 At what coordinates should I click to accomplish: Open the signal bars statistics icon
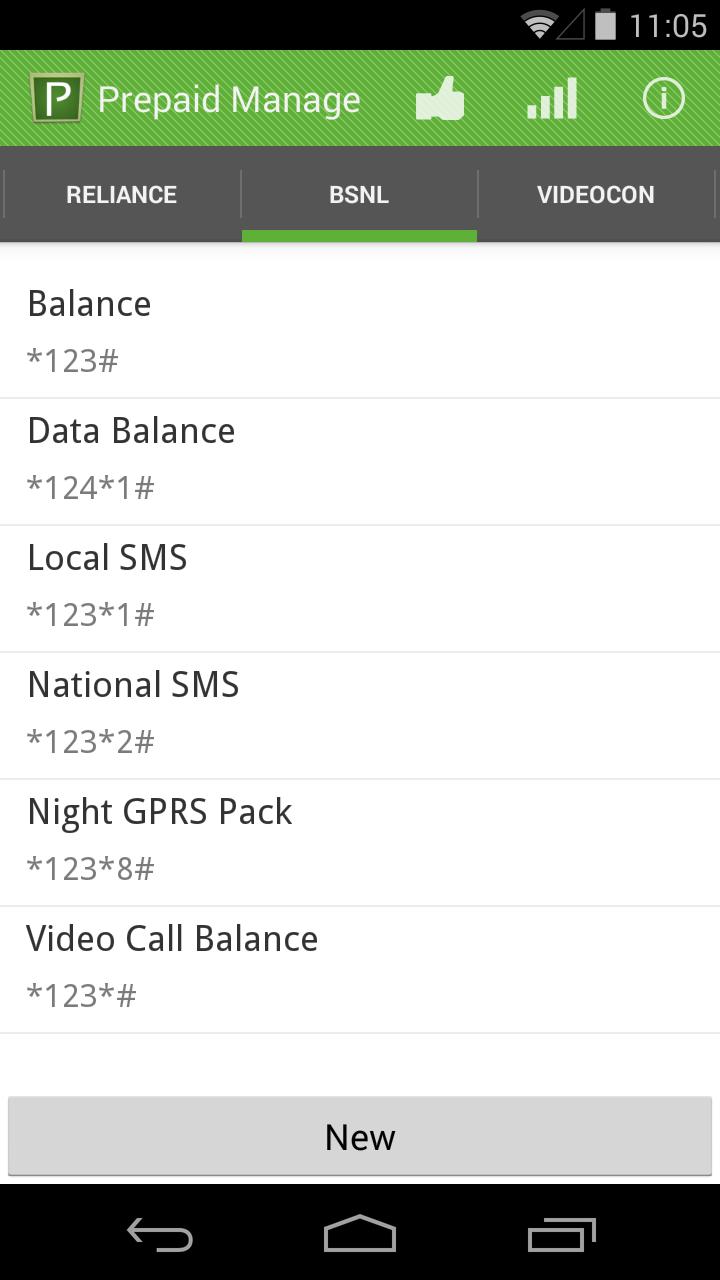[x=552, y=97]
